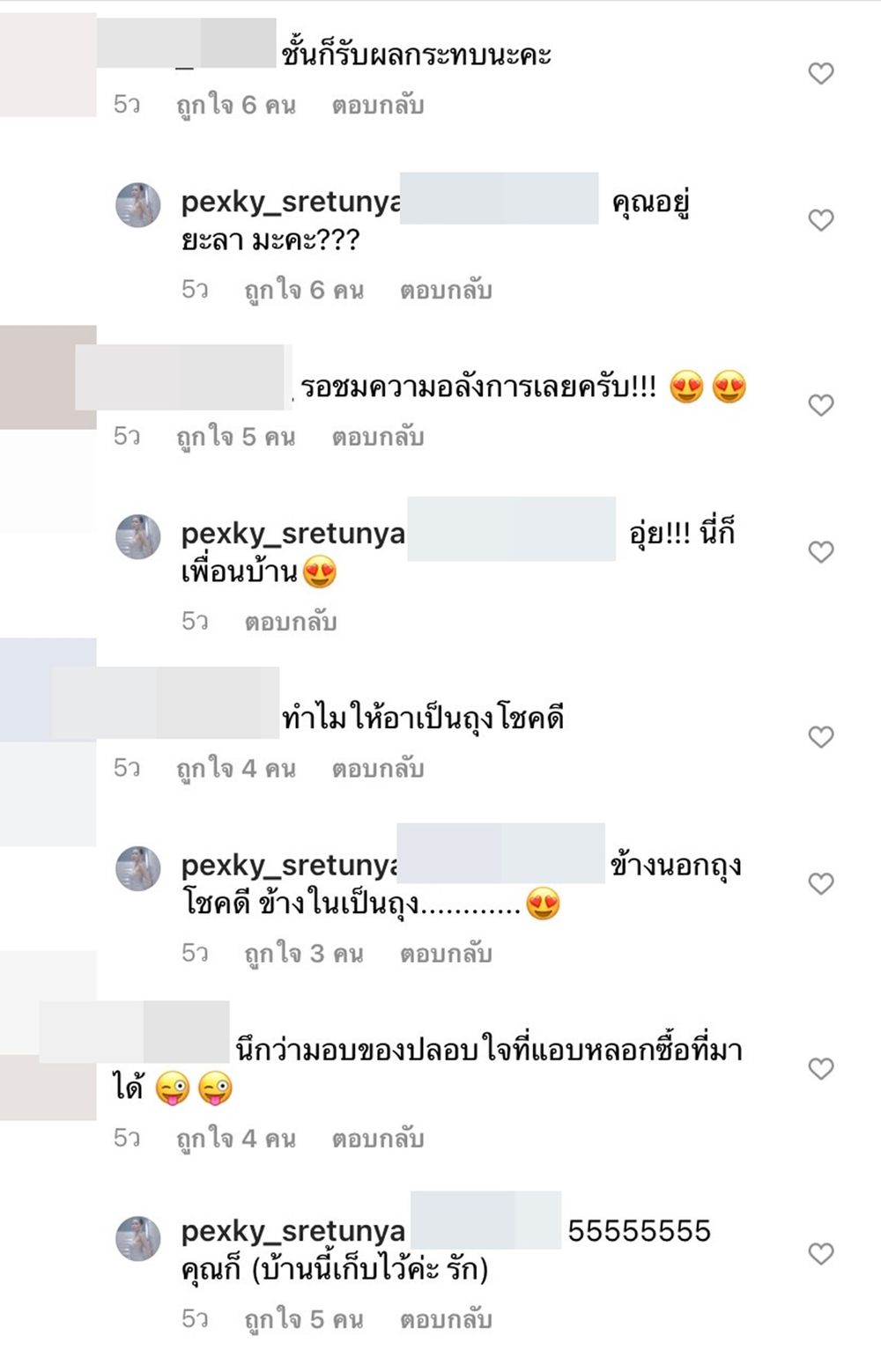This screenshot has width=881, height=1372.
Task: Like pexky_sretunya's 'ข้างนอกถุงโชคดี' reply
Action: point(820,883)
